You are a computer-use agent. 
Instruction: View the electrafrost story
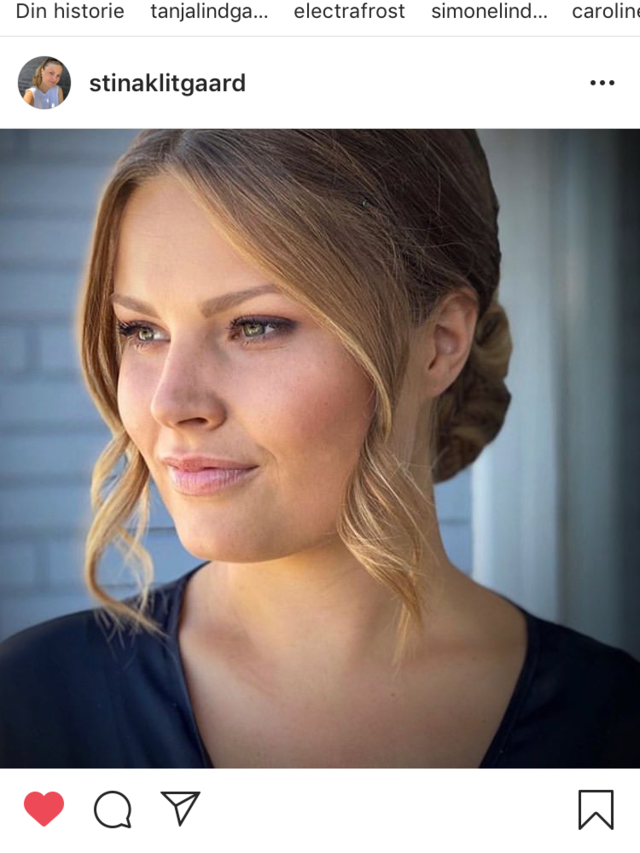(349, 11)
